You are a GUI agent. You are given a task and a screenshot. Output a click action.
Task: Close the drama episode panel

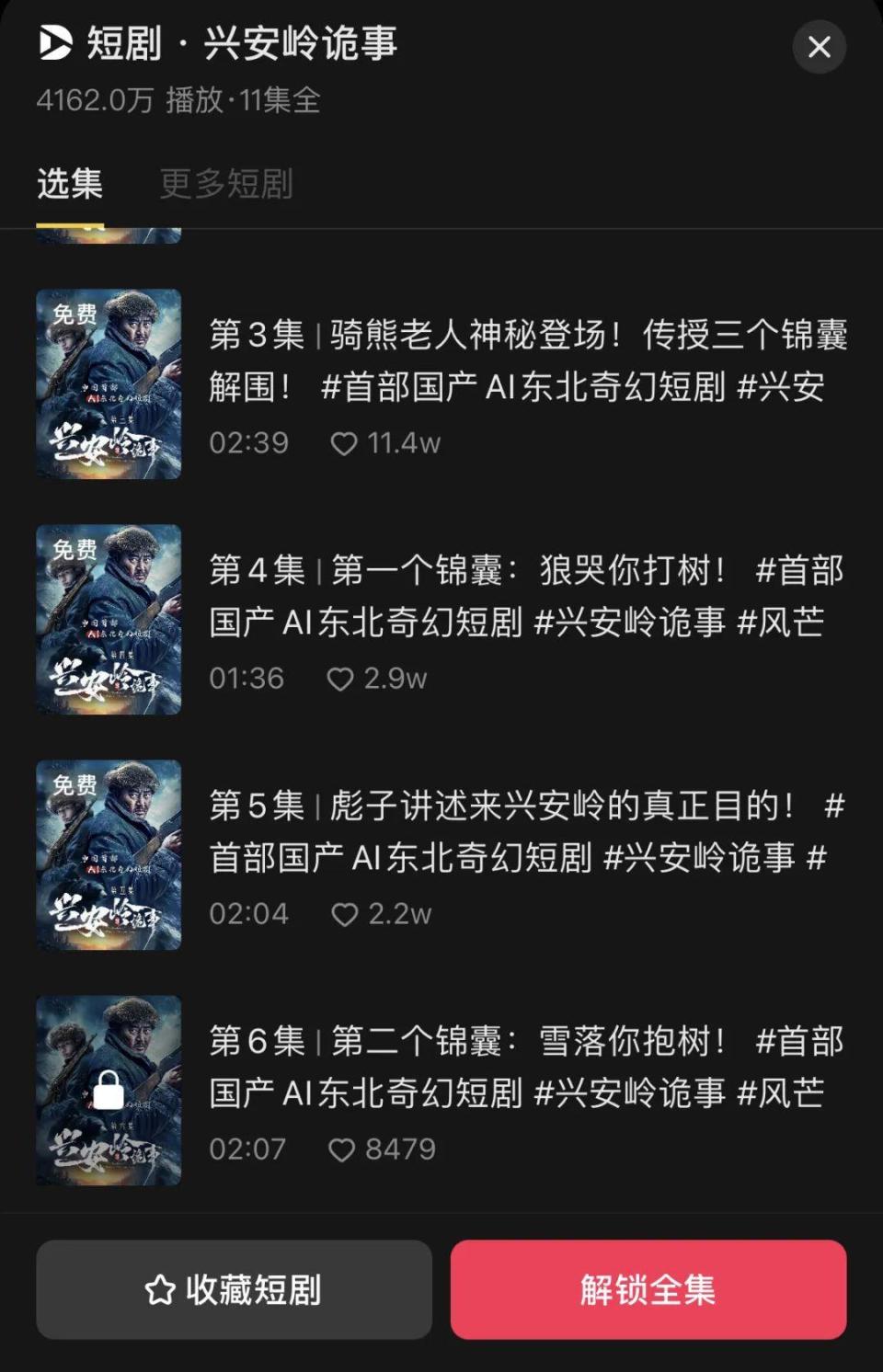point(819,47)
